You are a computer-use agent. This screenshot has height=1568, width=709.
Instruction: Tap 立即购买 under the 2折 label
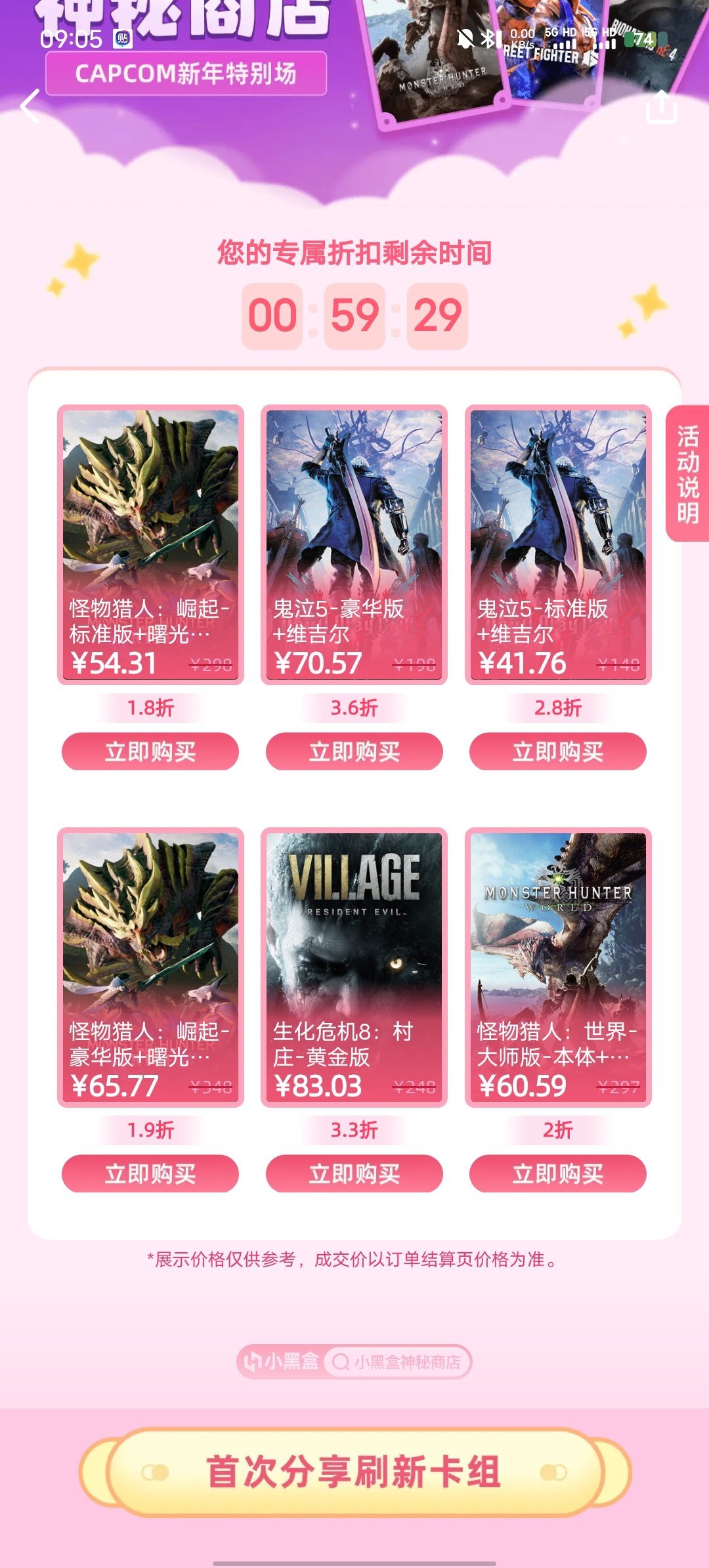(558, 1173)
